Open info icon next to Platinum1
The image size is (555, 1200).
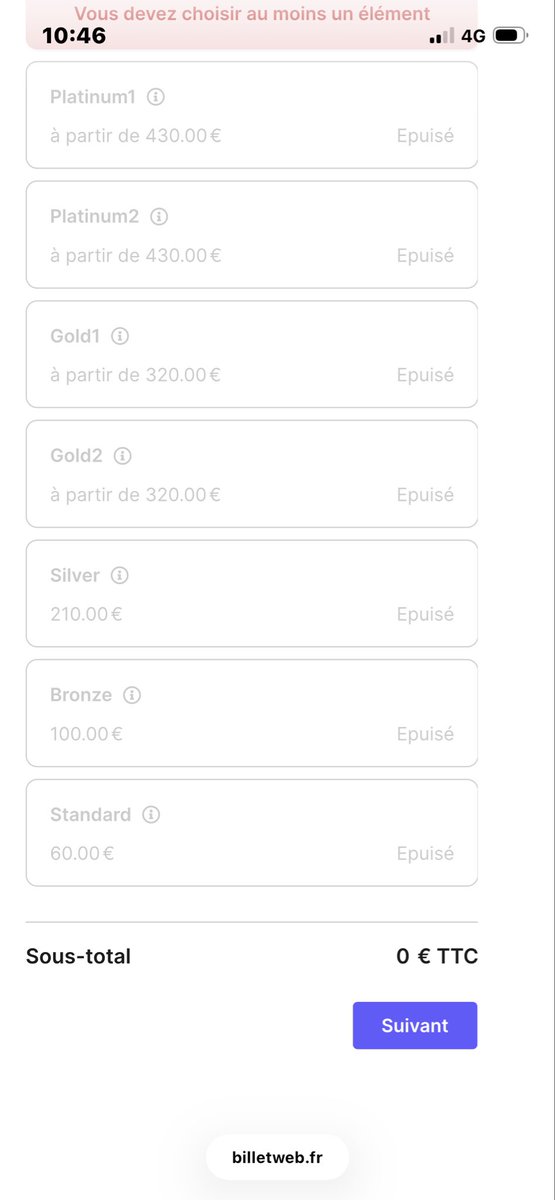(156, 97)
